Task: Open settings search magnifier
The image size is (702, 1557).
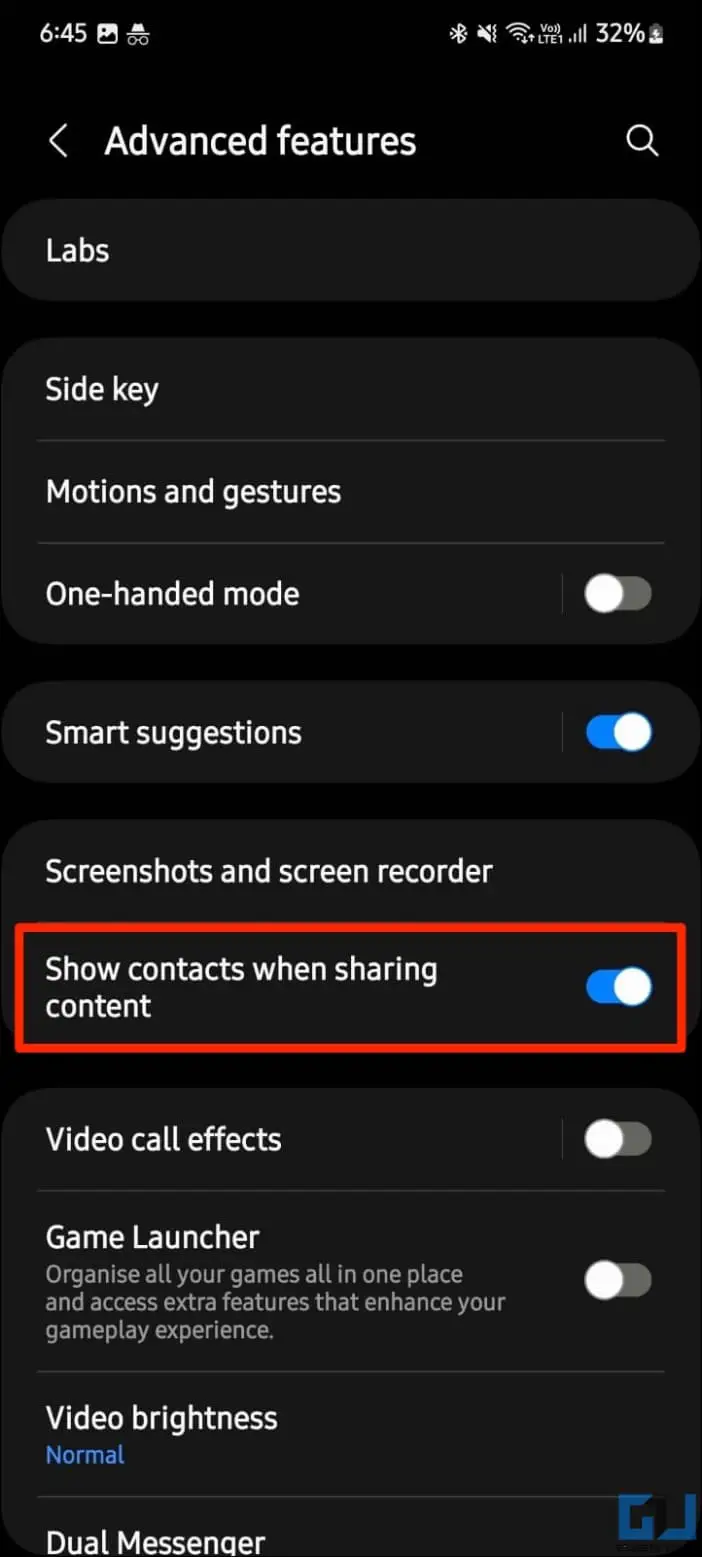Action: tap(642, 141)
